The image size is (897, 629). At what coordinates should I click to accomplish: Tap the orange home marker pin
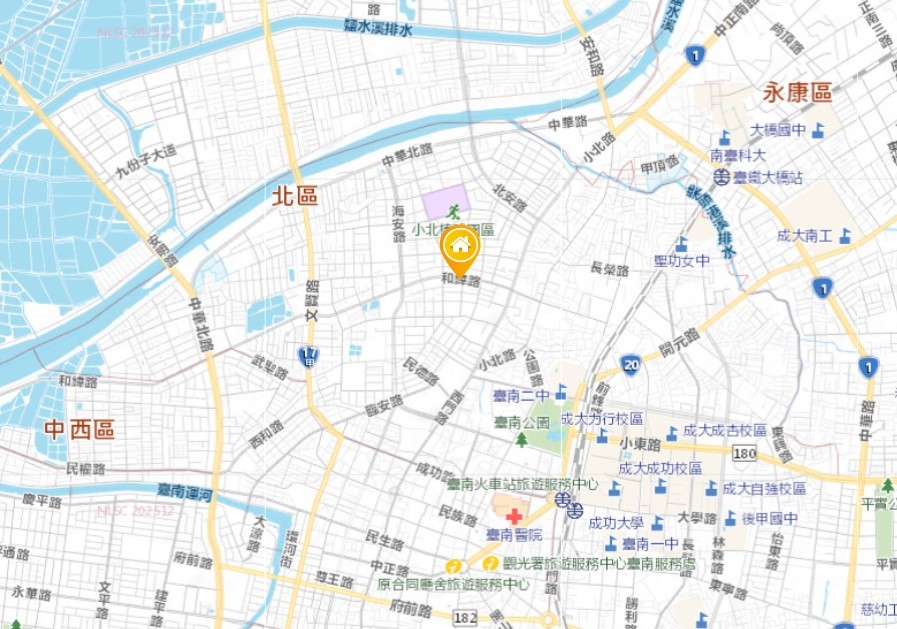[460, 247]
